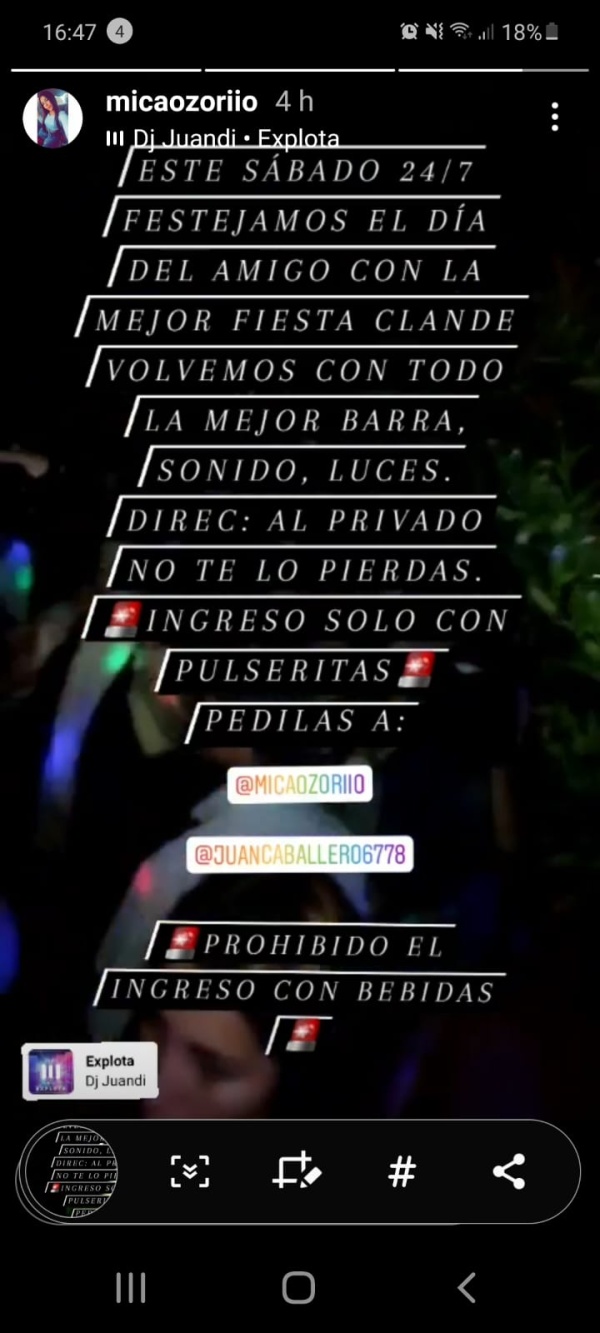
Task: Open micaozoriio's profile picture
Action: pyautogui.click(x=52, y=118)
